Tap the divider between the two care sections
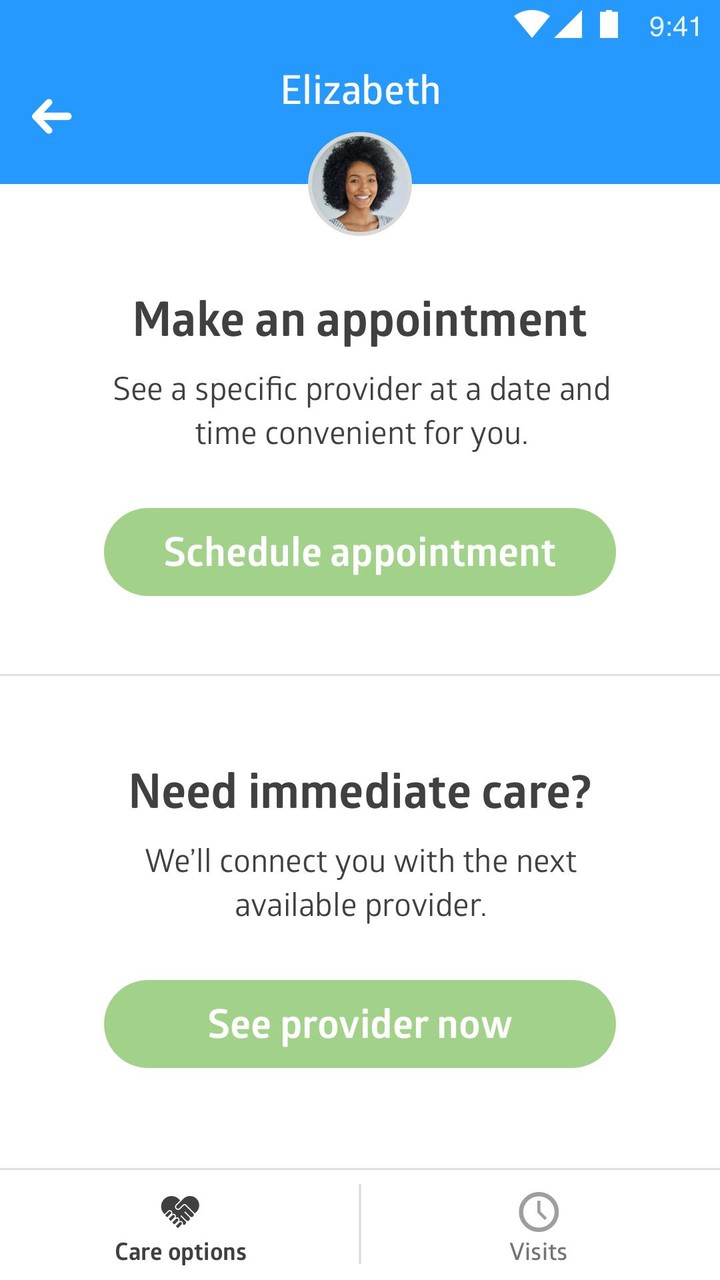Image resolution: width=720 pixels, height=1280 pixels. [360, 674]
